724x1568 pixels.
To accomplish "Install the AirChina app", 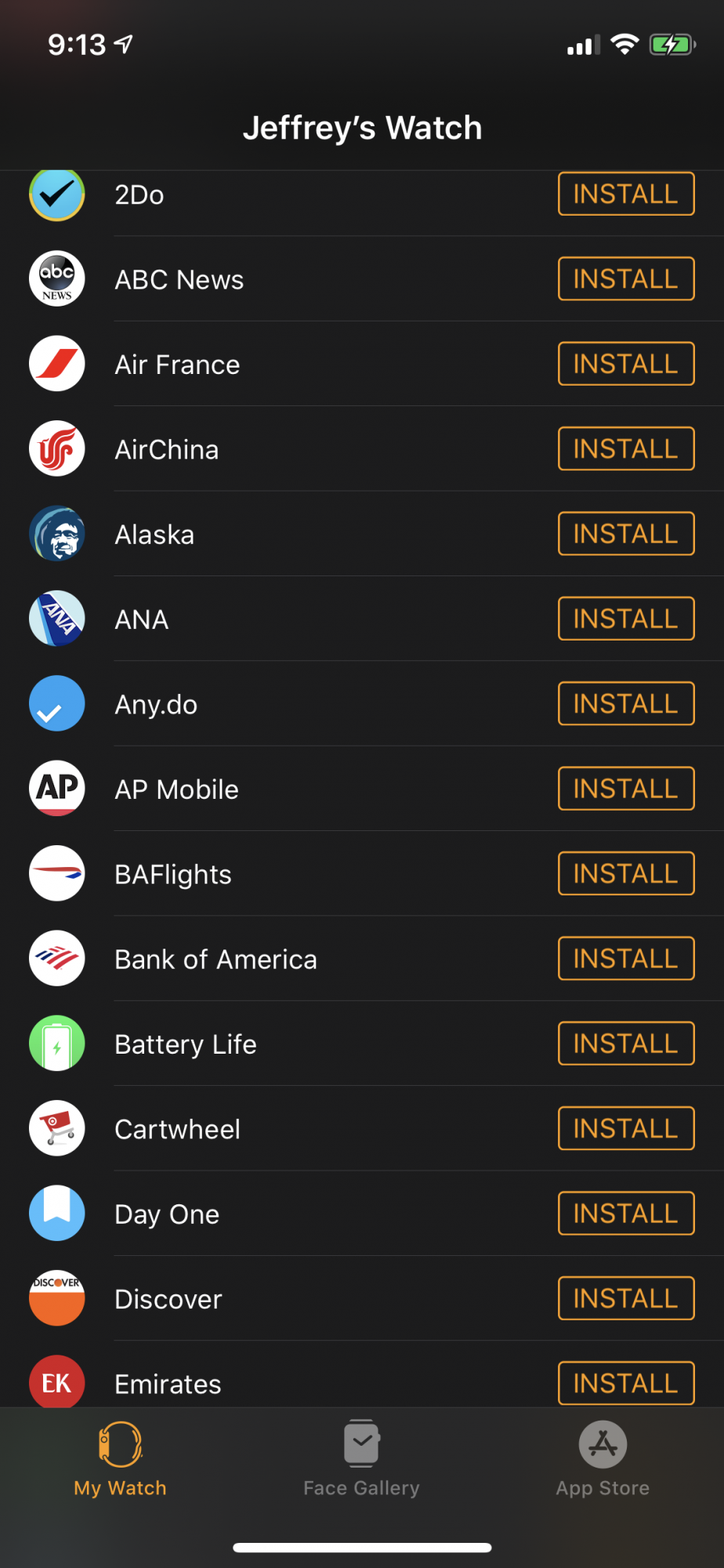I will (x=625, y=448).
